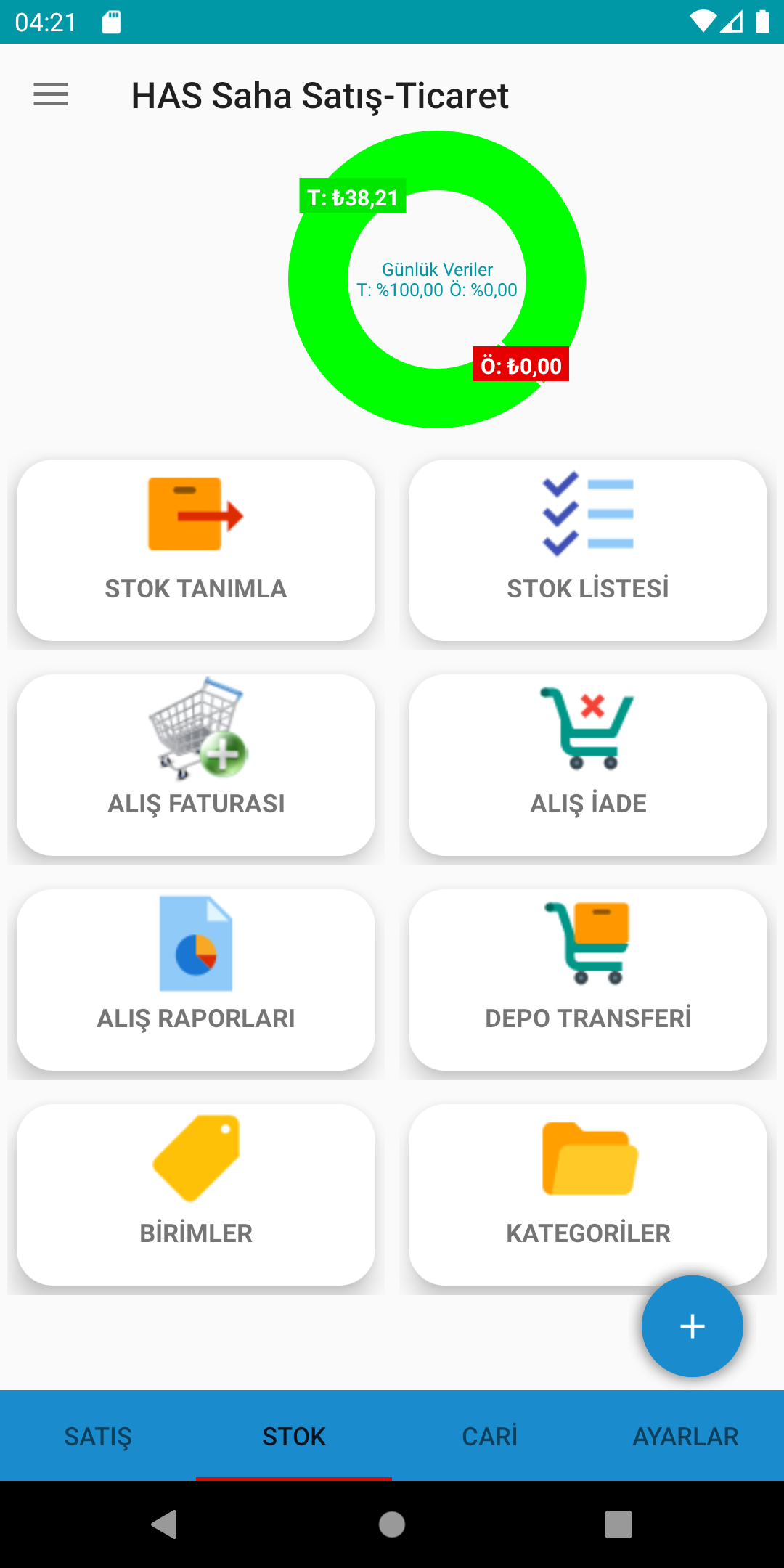
Task: Select the STOK tab
Action: [294, 1436]
